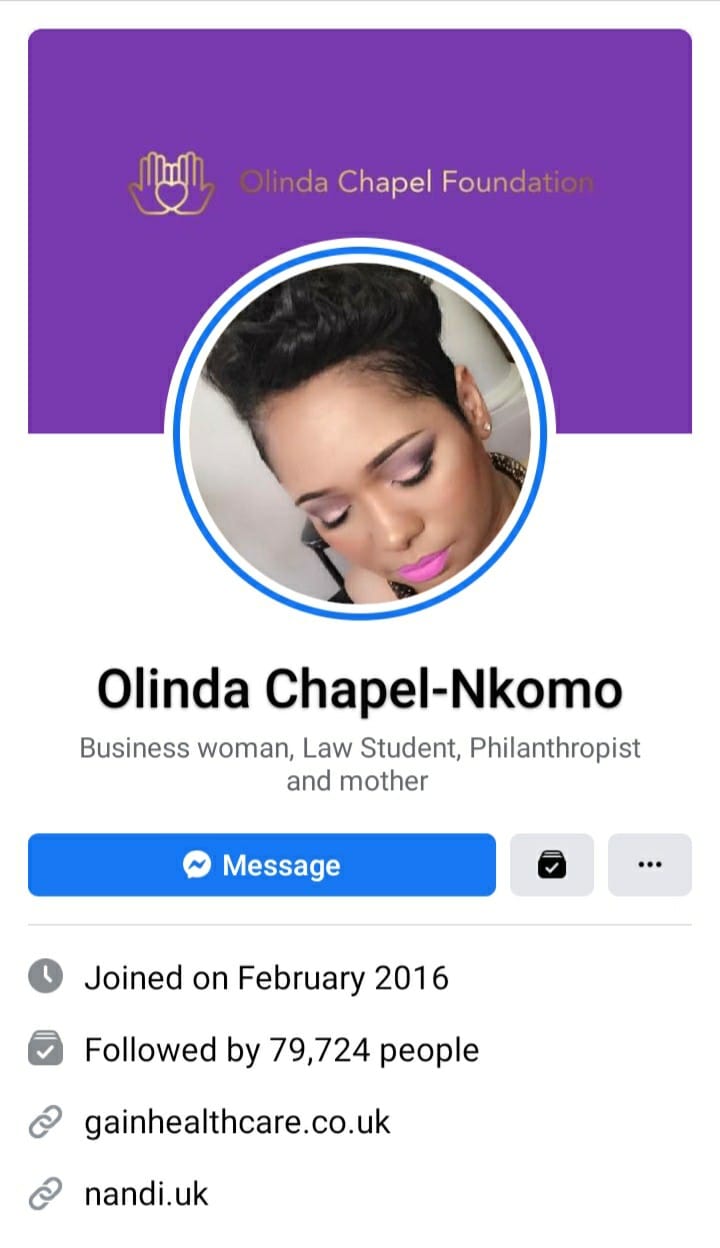
Task: Open the gainhealthcare.co.uk link
Action: (x=237, y=1122)
